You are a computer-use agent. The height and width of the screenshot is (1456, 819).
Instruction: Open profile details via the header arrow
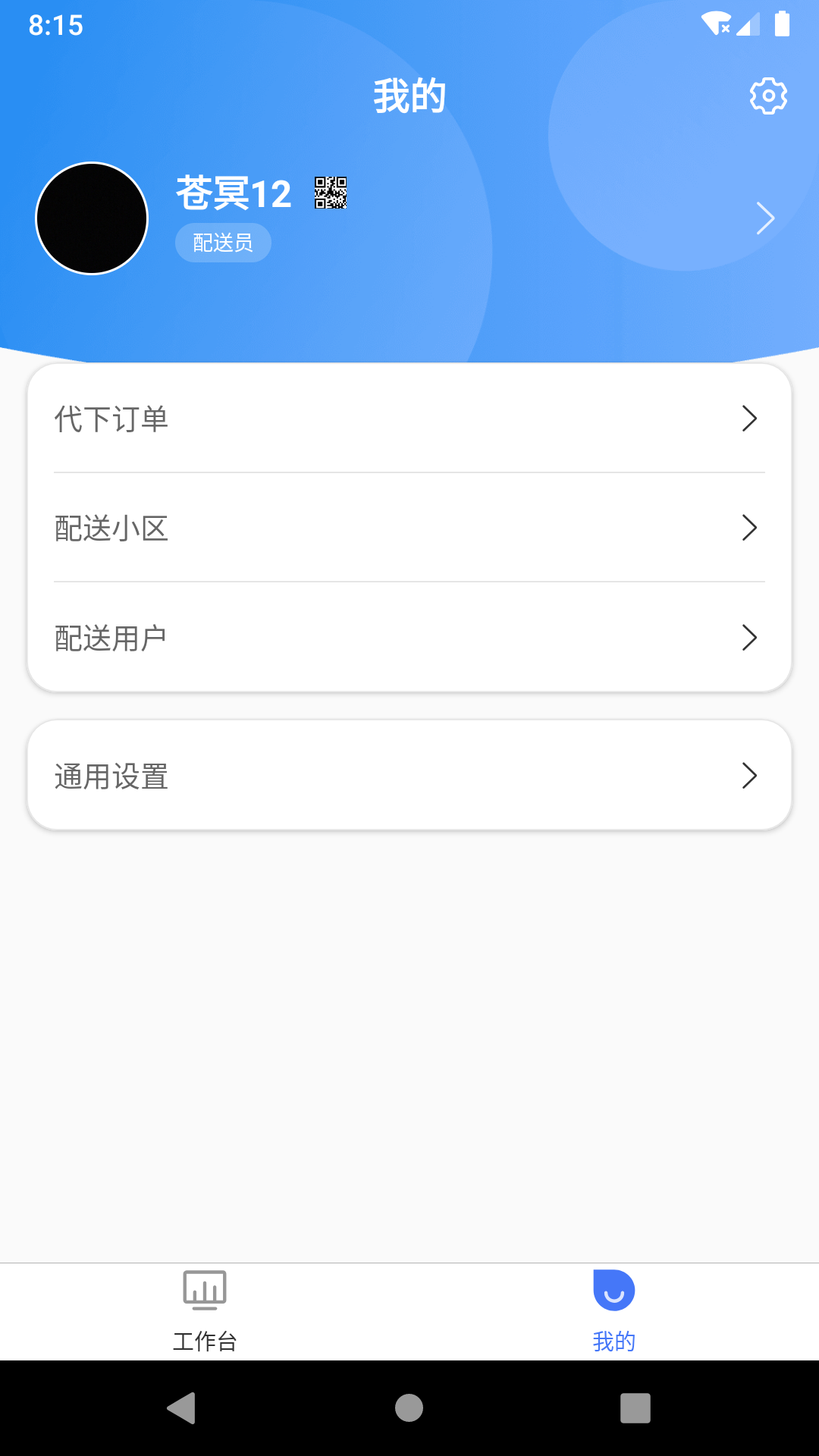click(x=765, y=218)
